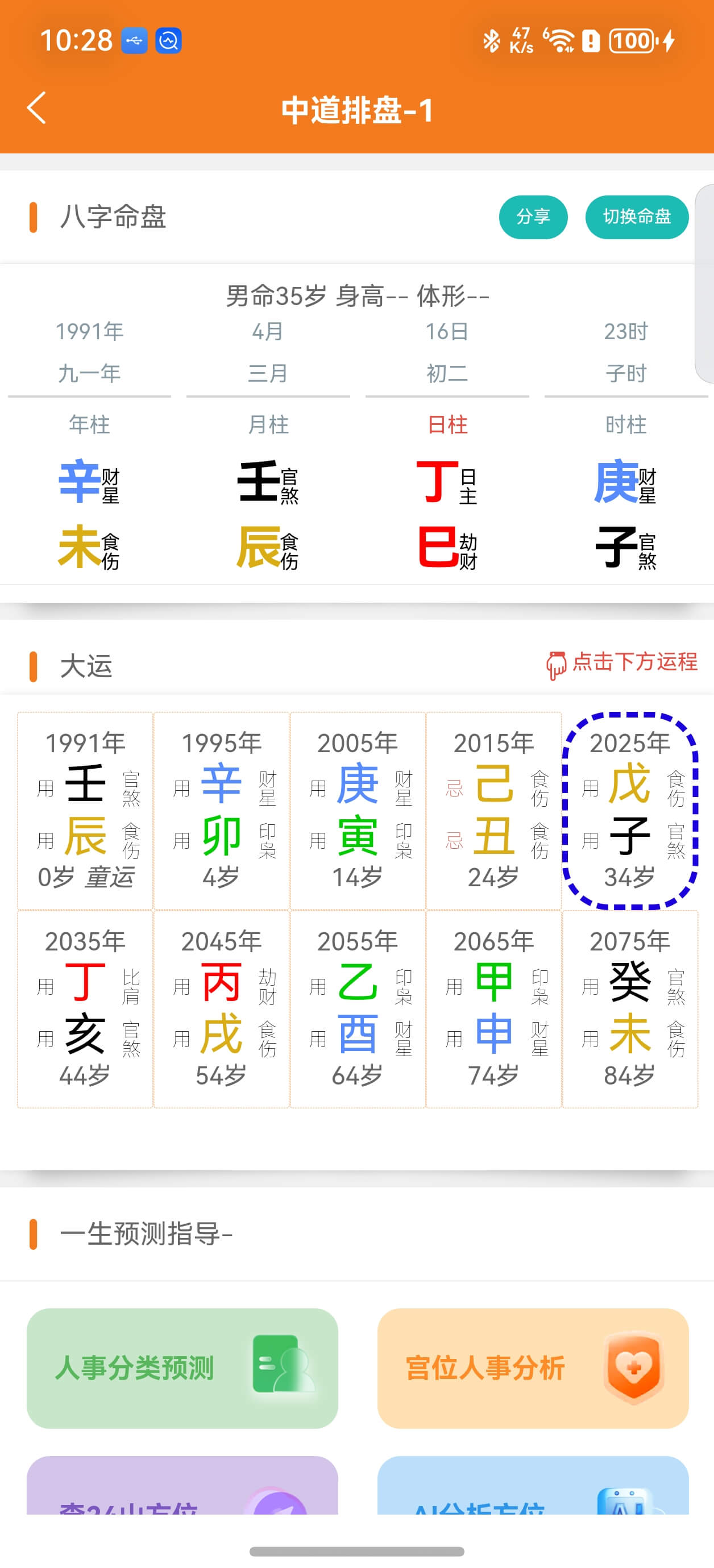Tap 切换命盘 to switch chart
This screenshot has height=1568, width=714.
637,216
